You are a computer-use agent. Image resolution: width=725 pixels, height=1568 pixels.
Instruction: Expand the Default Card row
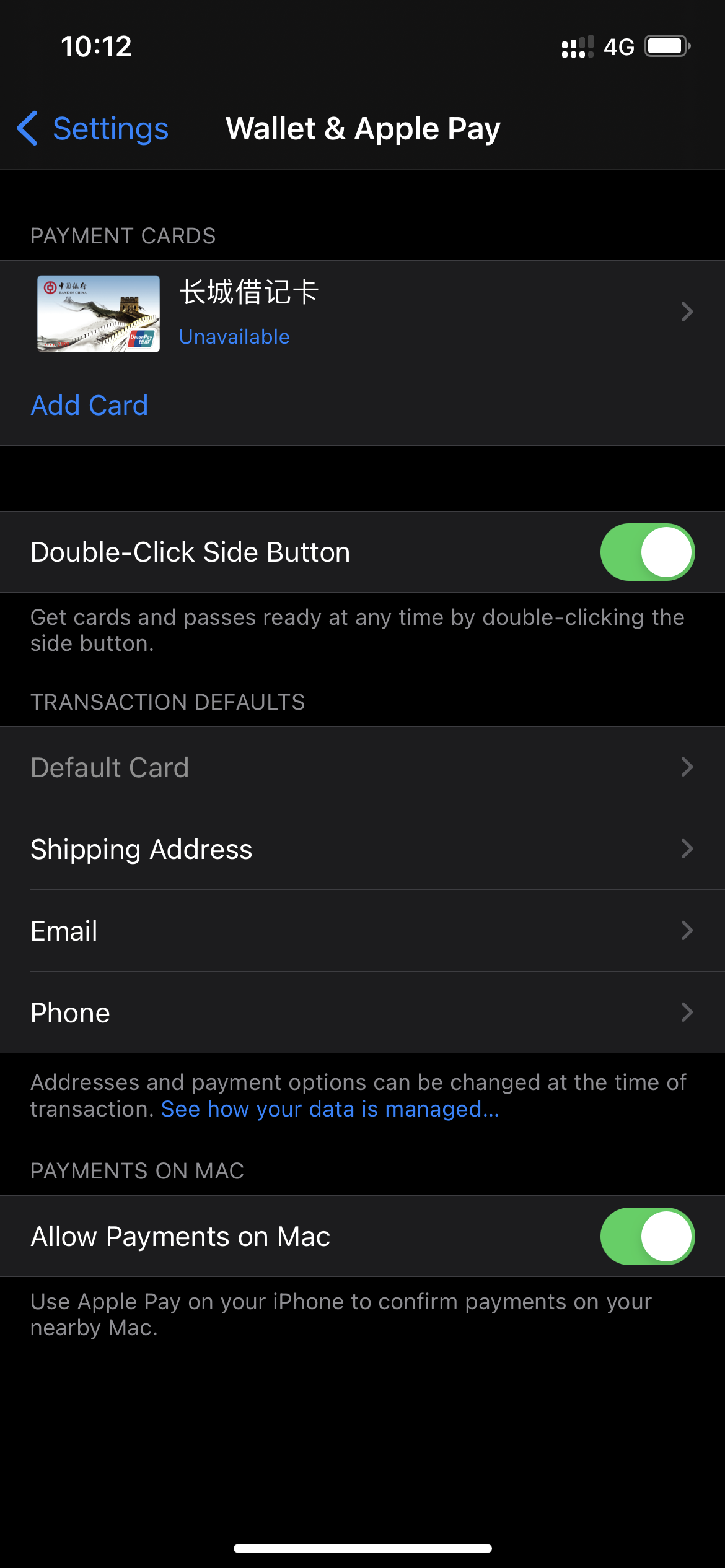[362, 767]
